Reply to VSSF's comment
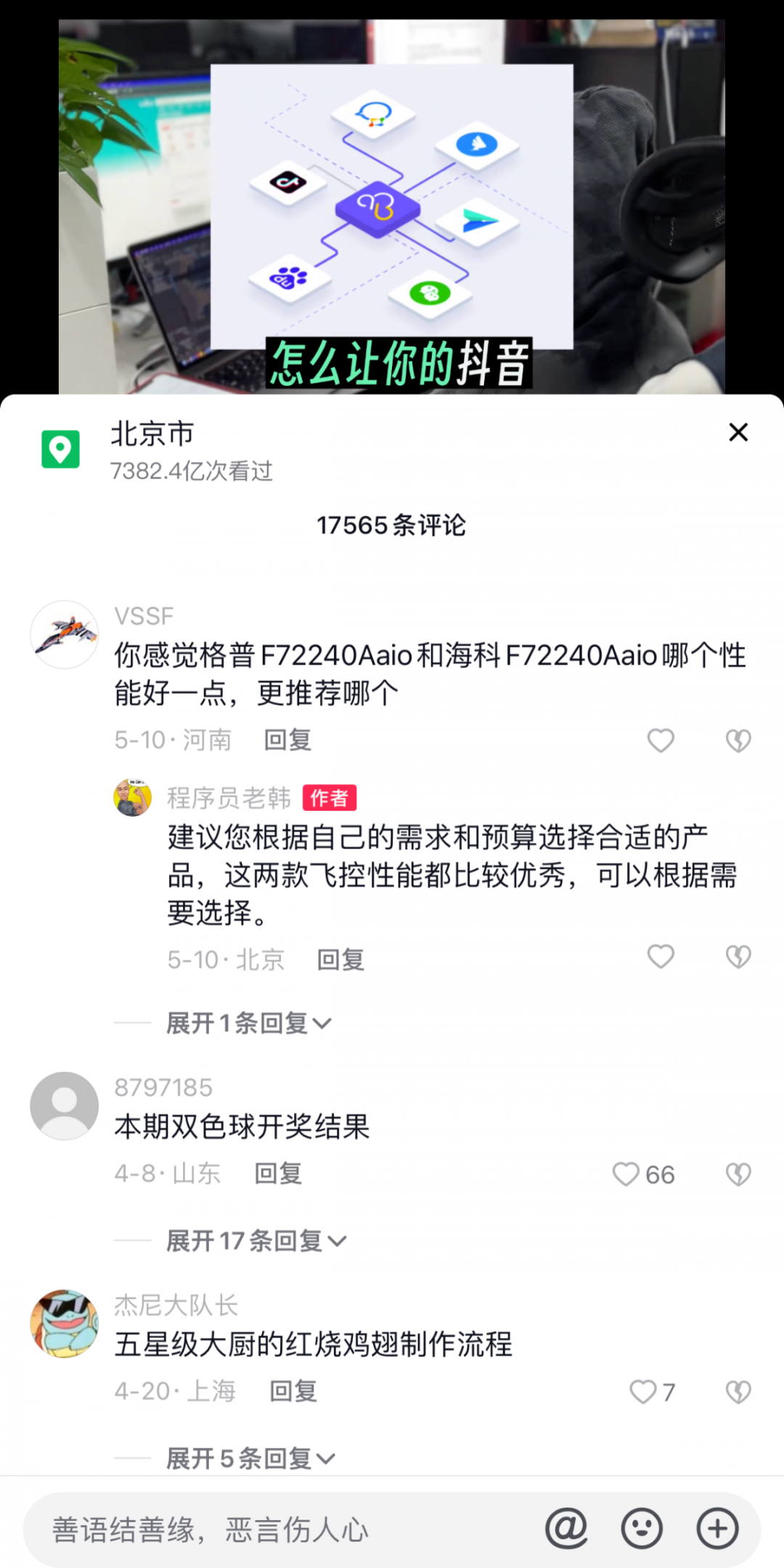Image resolution: width=784 pixels, height=1568 pixels. pos(287,740)
